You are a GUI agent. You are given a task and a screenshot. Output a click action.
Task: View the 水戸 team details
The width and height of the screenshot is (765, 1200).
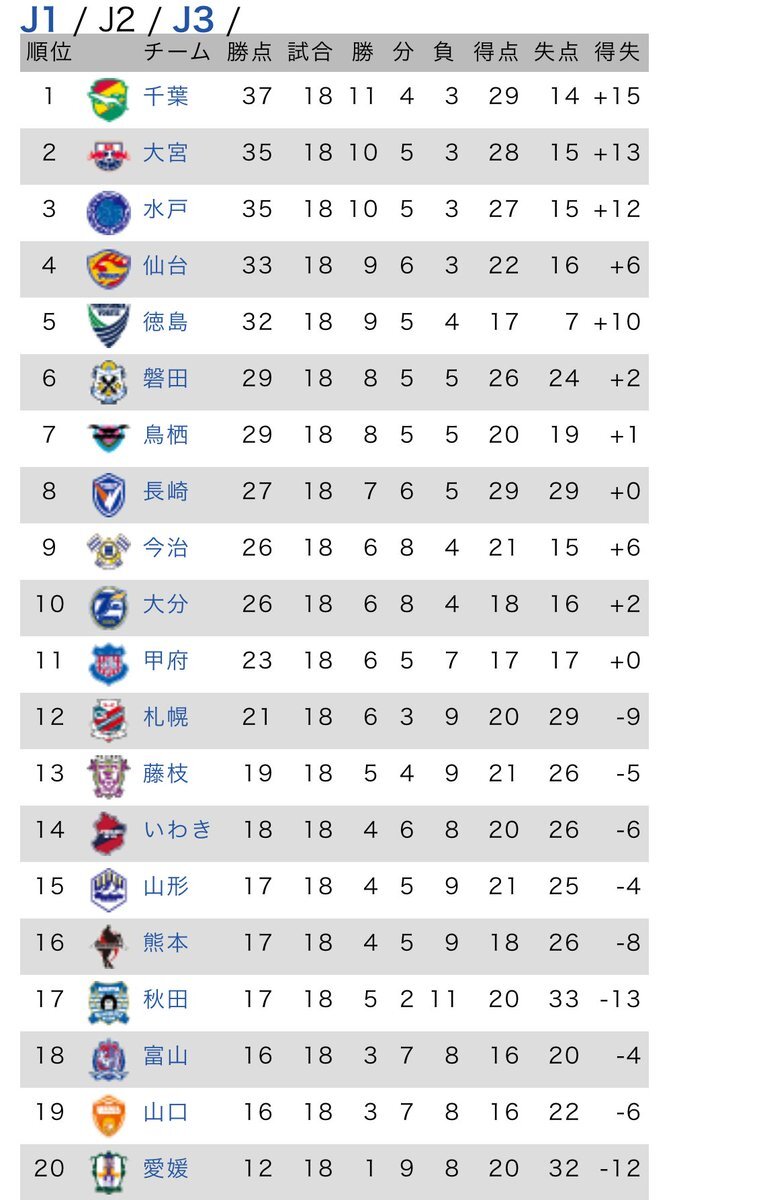coord(166,209)
